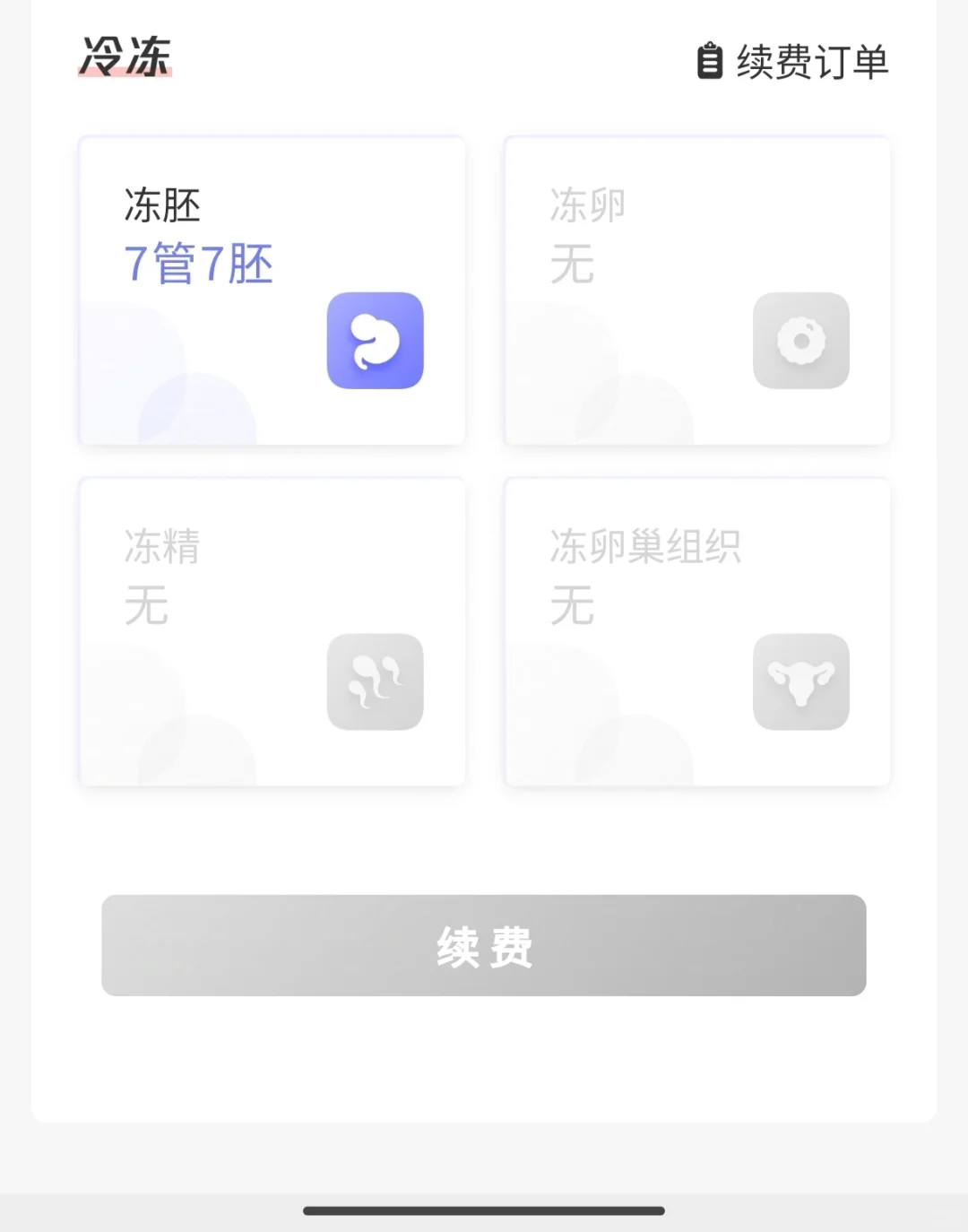Open the 冻卵 card
The image size is (968, 1232).
(x=697, y=291)
